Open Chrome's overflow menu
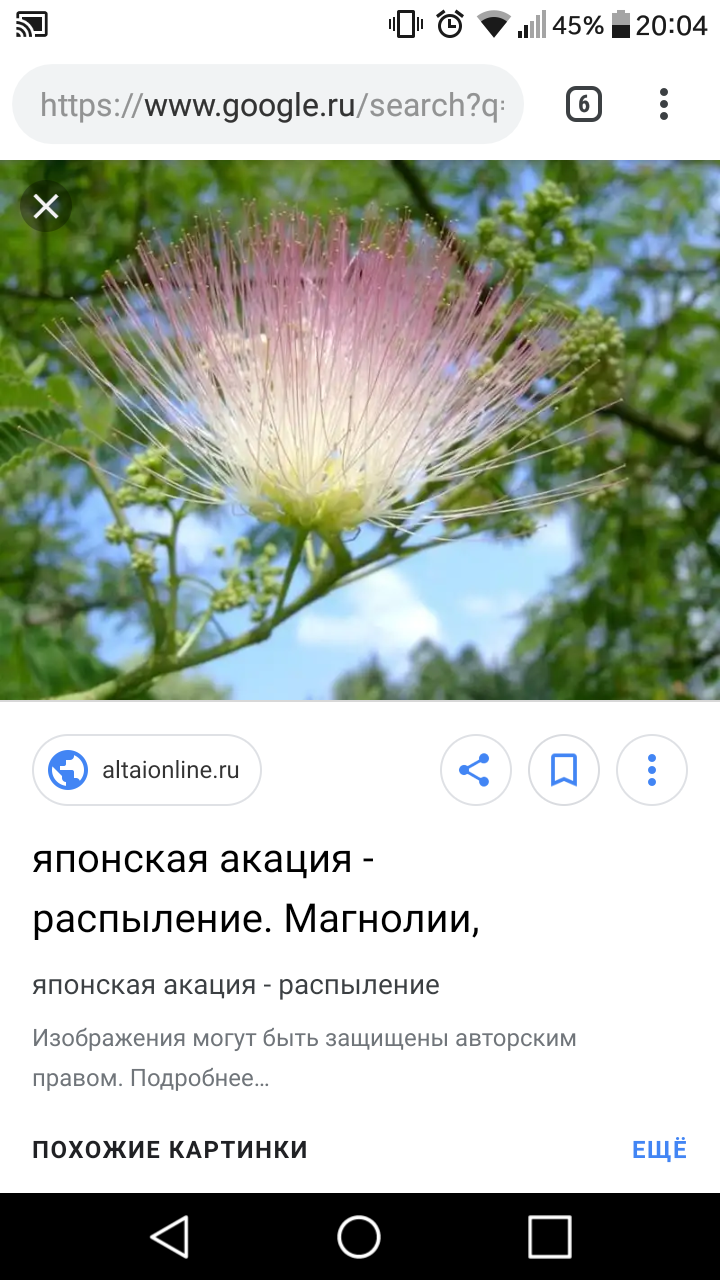 click(x=664, y=104)
